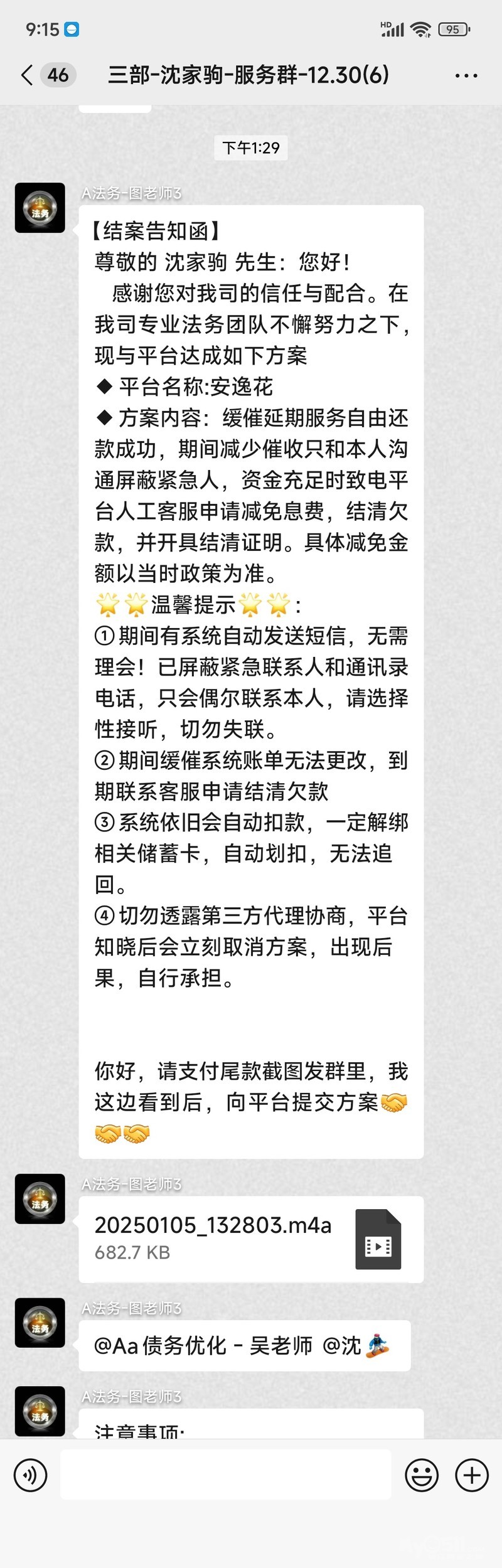Open the plus attachment menu
The image size is (502, 1568).
pos(472,1475)
